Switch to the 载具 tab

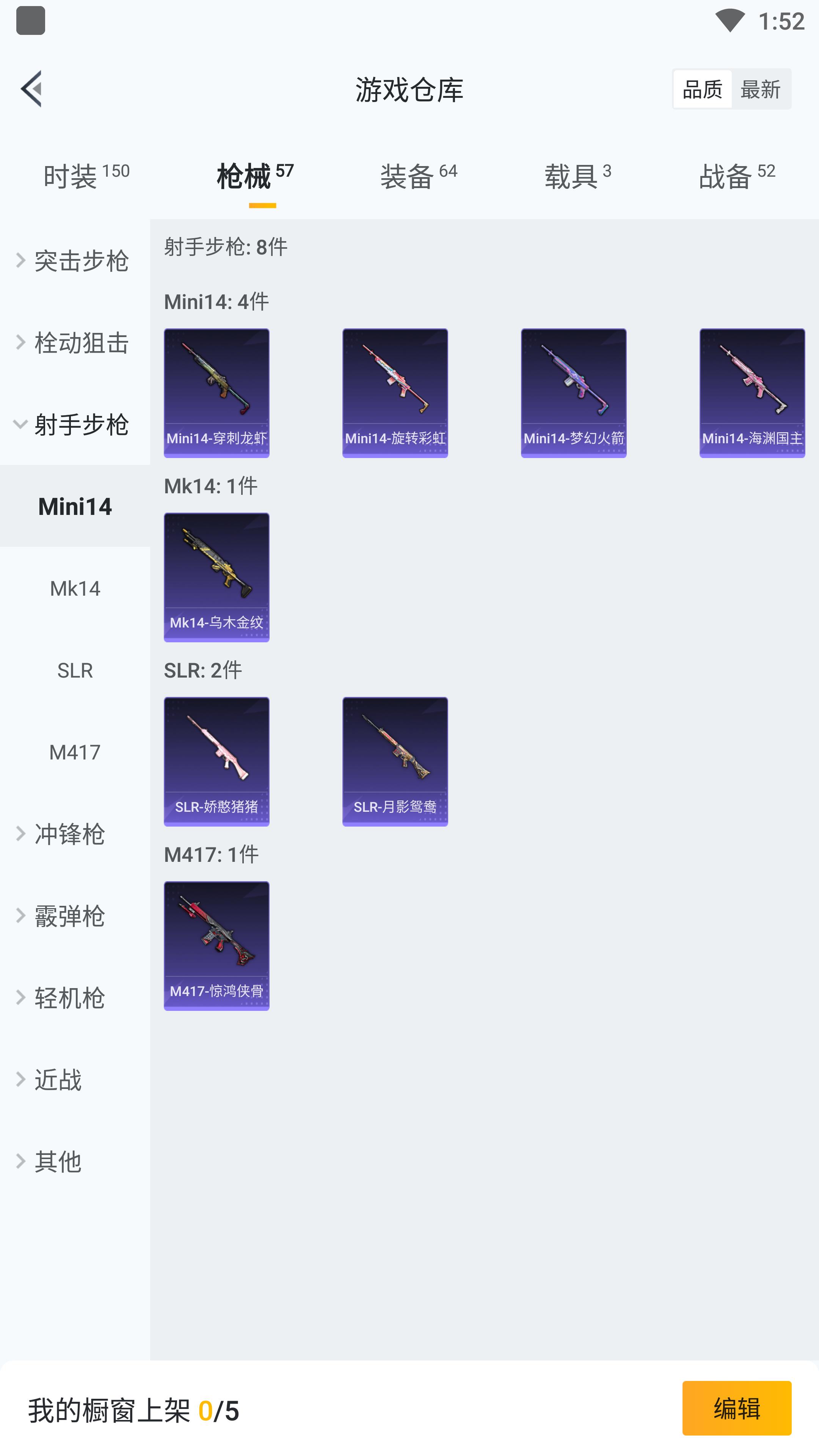[577, 176]
